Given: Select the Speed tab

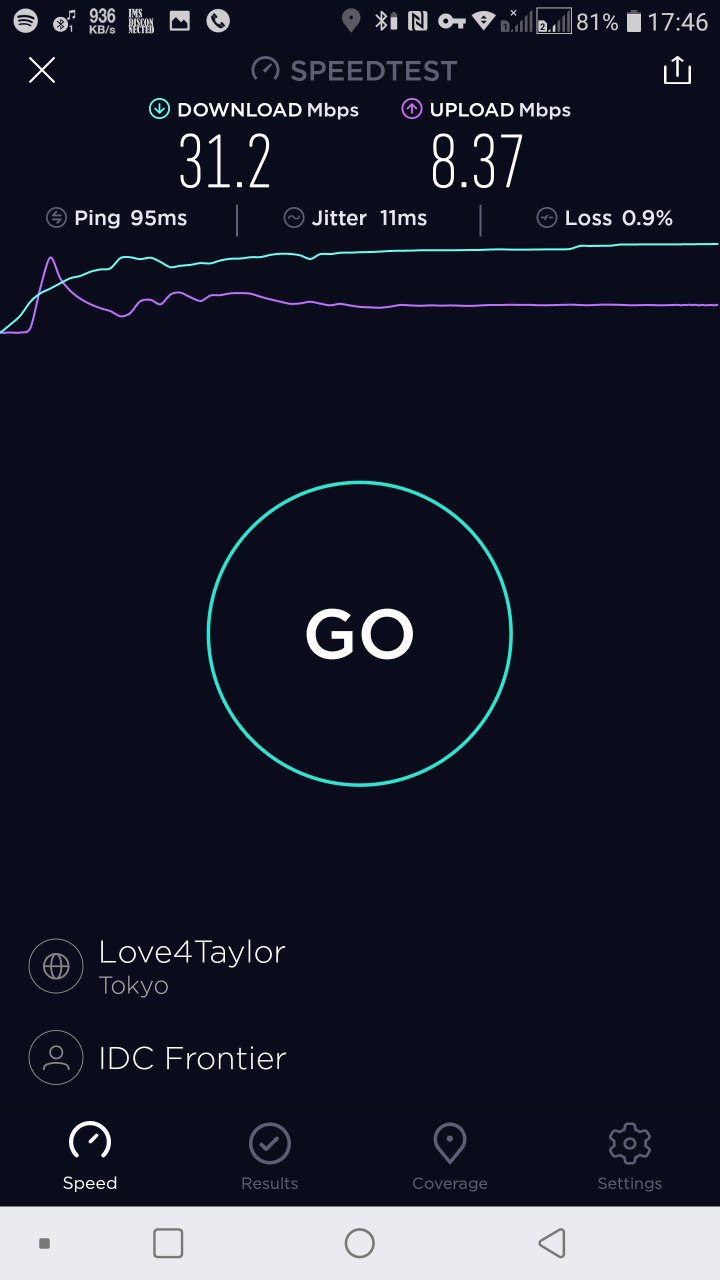Looking at the screenshot, I should pyautogui.click(x=90, y=1156).
